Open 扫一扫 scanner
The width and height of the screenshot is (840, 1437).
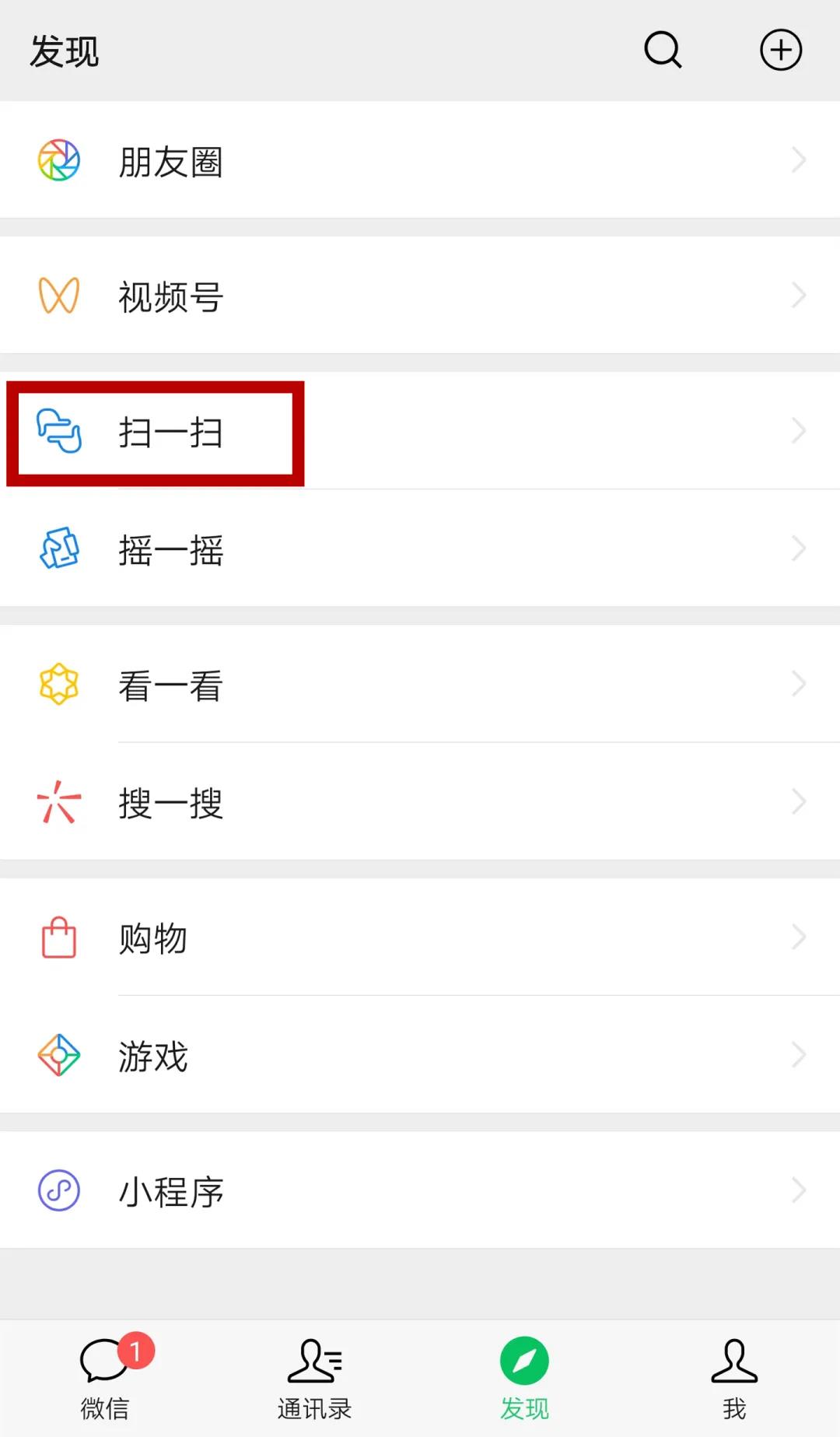tap(420, 431)
